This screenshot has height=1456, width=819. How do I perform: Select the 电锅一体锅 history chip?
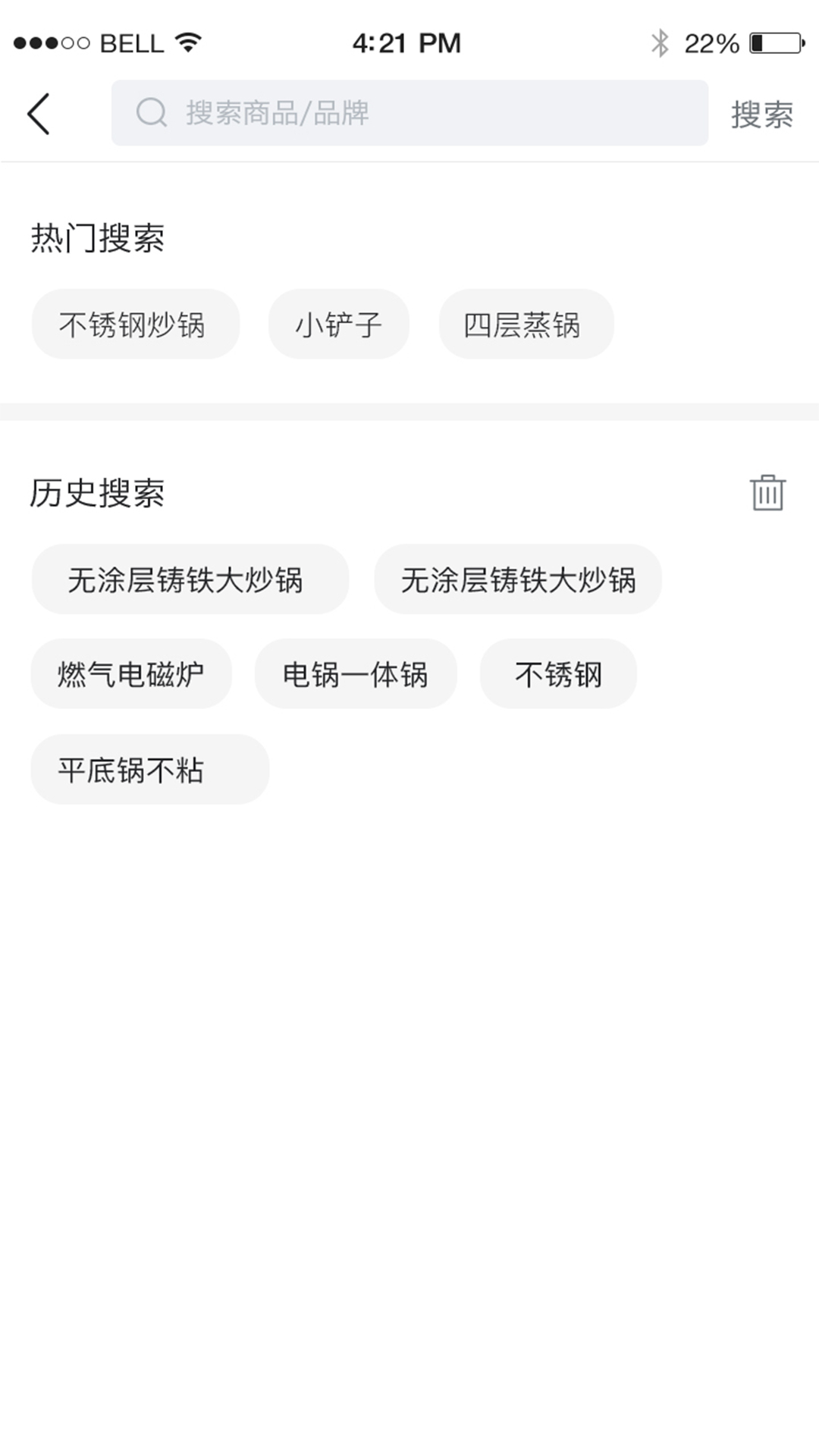coord(356,673)
